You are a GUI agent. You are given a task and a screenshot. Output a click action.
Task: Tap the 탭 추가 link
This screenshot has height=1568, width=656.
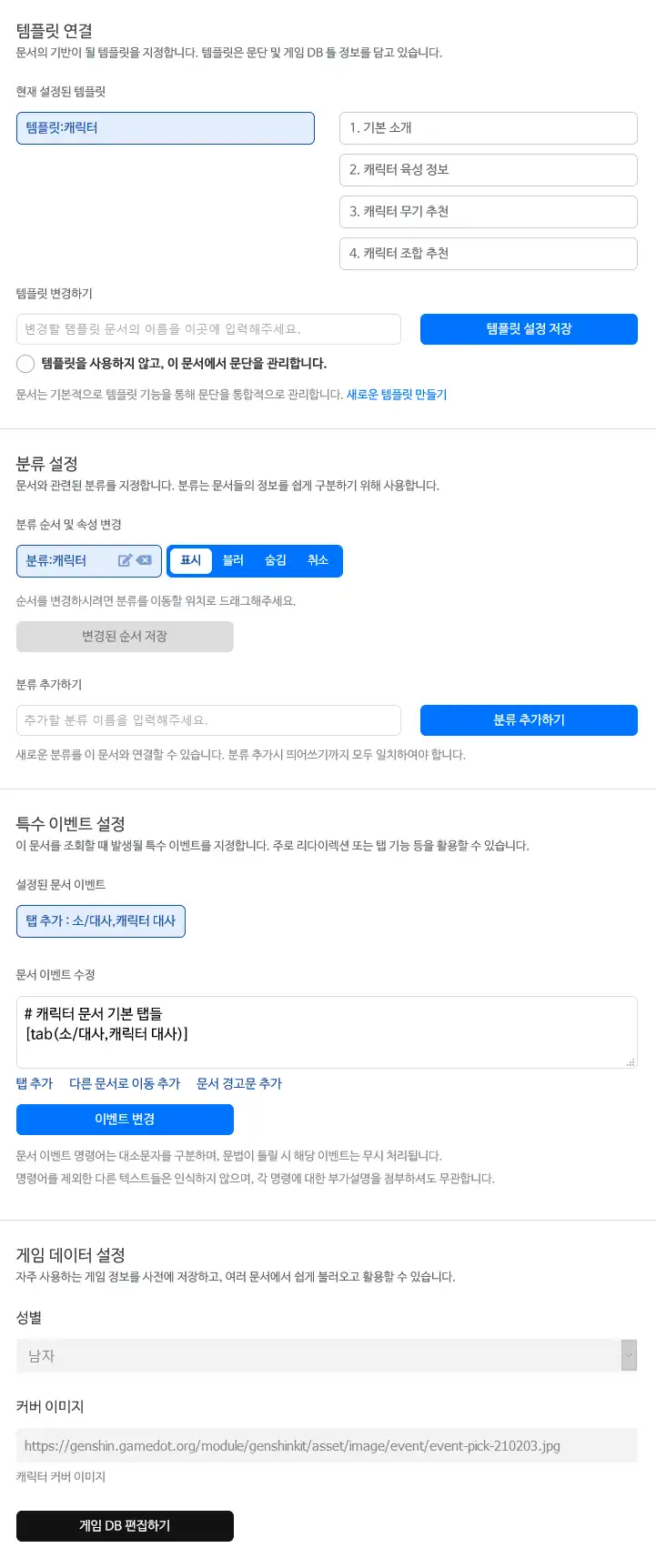[35, 1084]
